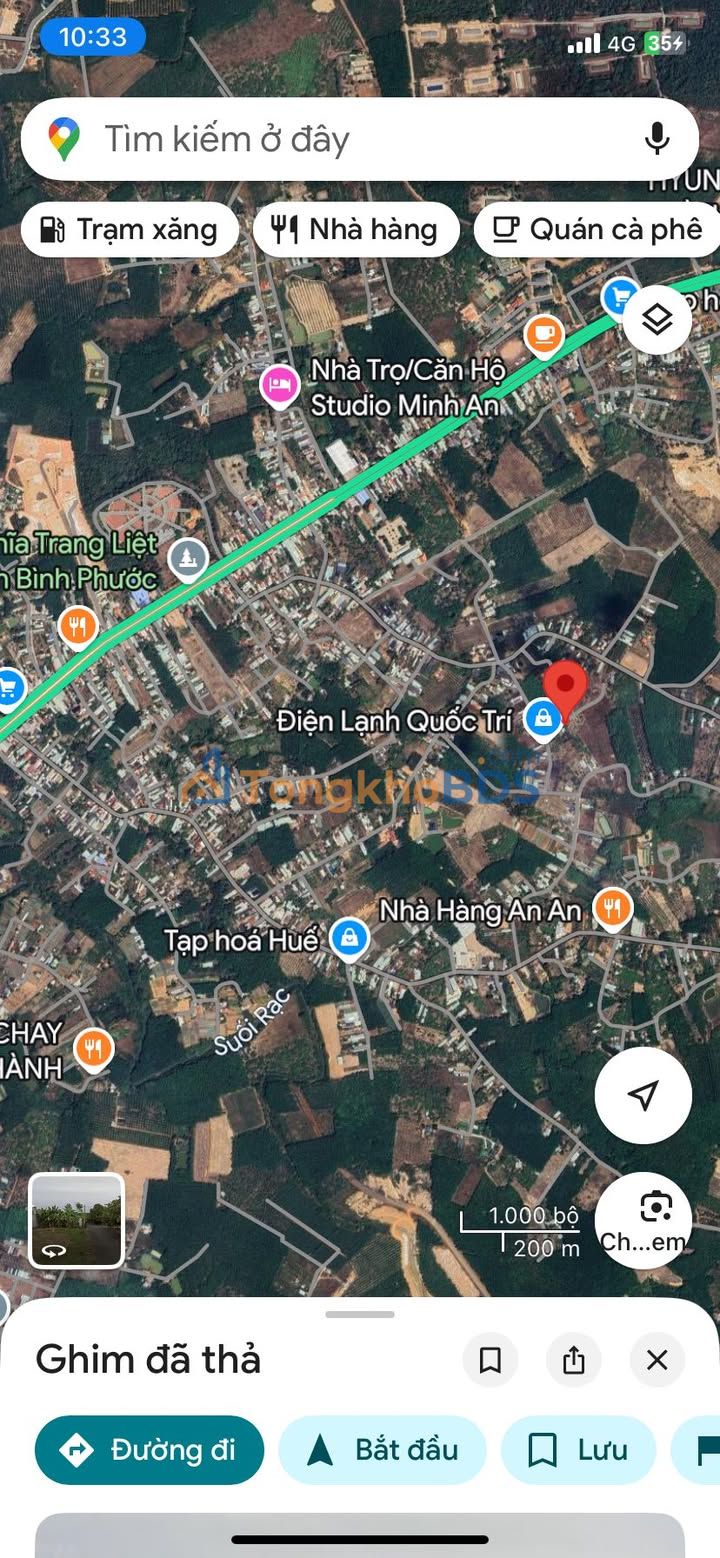Select the Nhà hàng chip

click(x=355, y=230)
